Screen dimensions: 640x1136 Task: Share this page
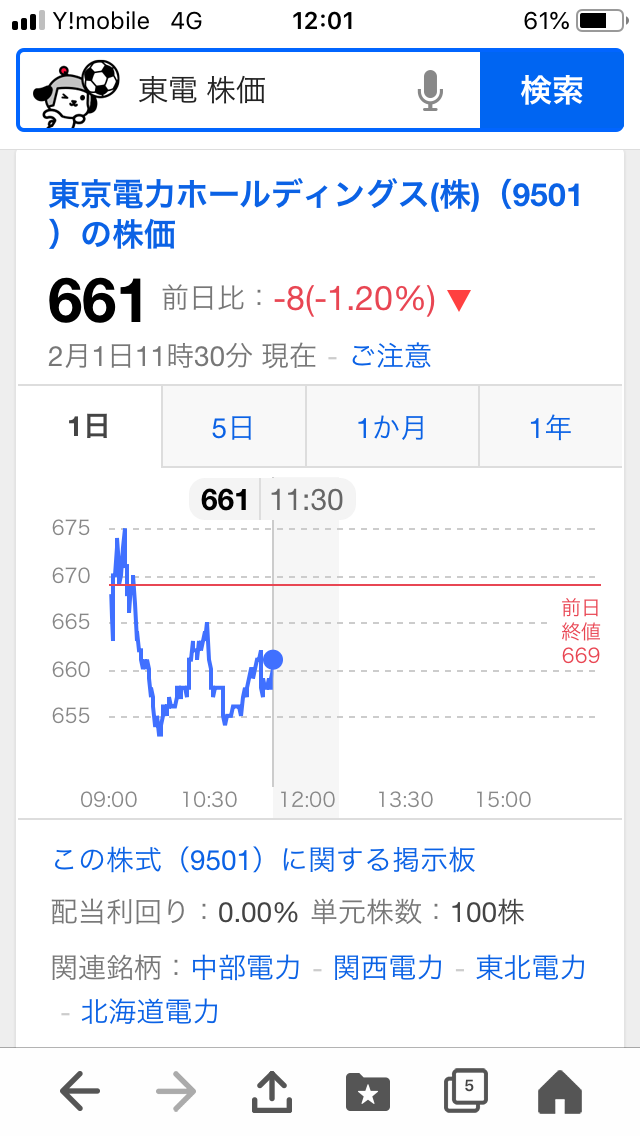pos(271,1092)
